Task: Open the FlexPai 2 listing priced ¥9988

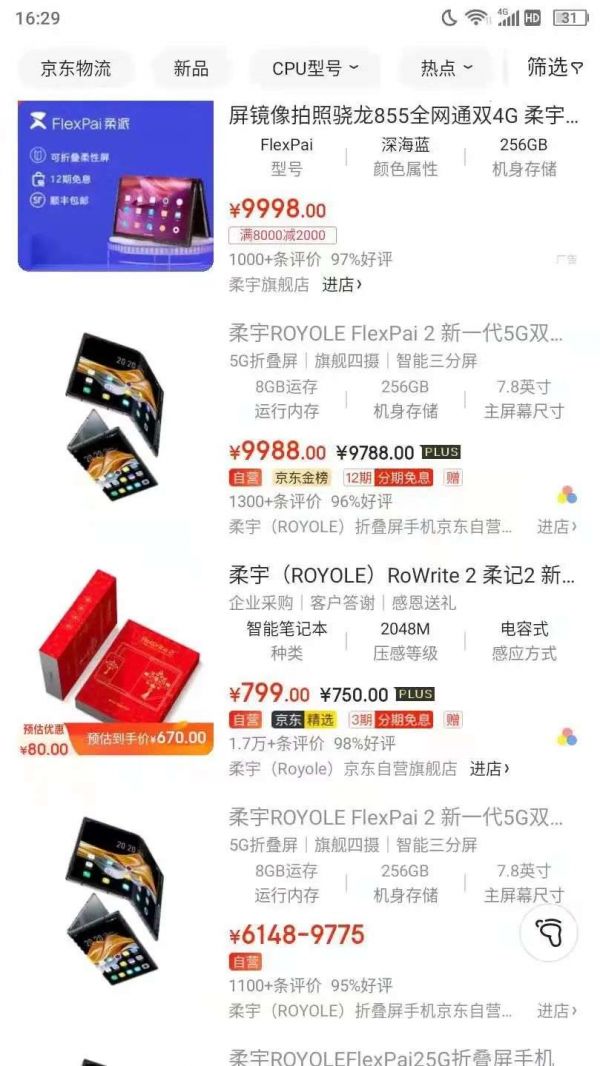Action: [396, 334]
